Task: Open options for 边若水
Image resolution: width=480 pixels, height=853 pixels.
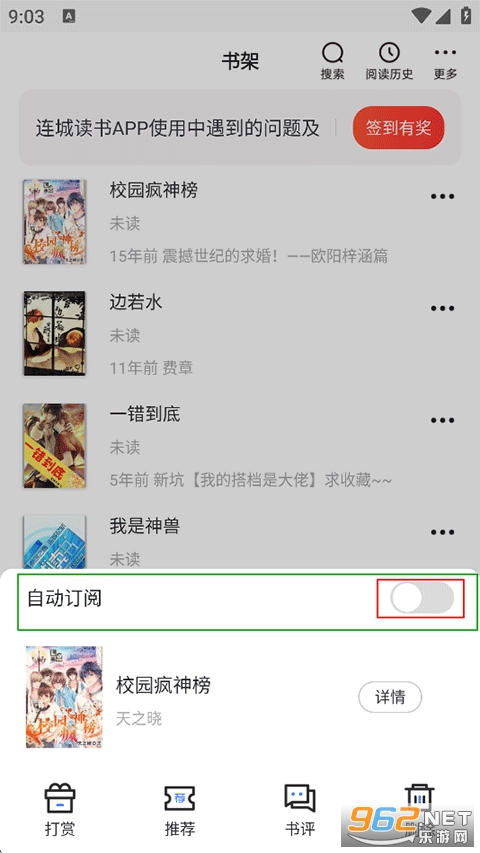Action: click(442, 308)
